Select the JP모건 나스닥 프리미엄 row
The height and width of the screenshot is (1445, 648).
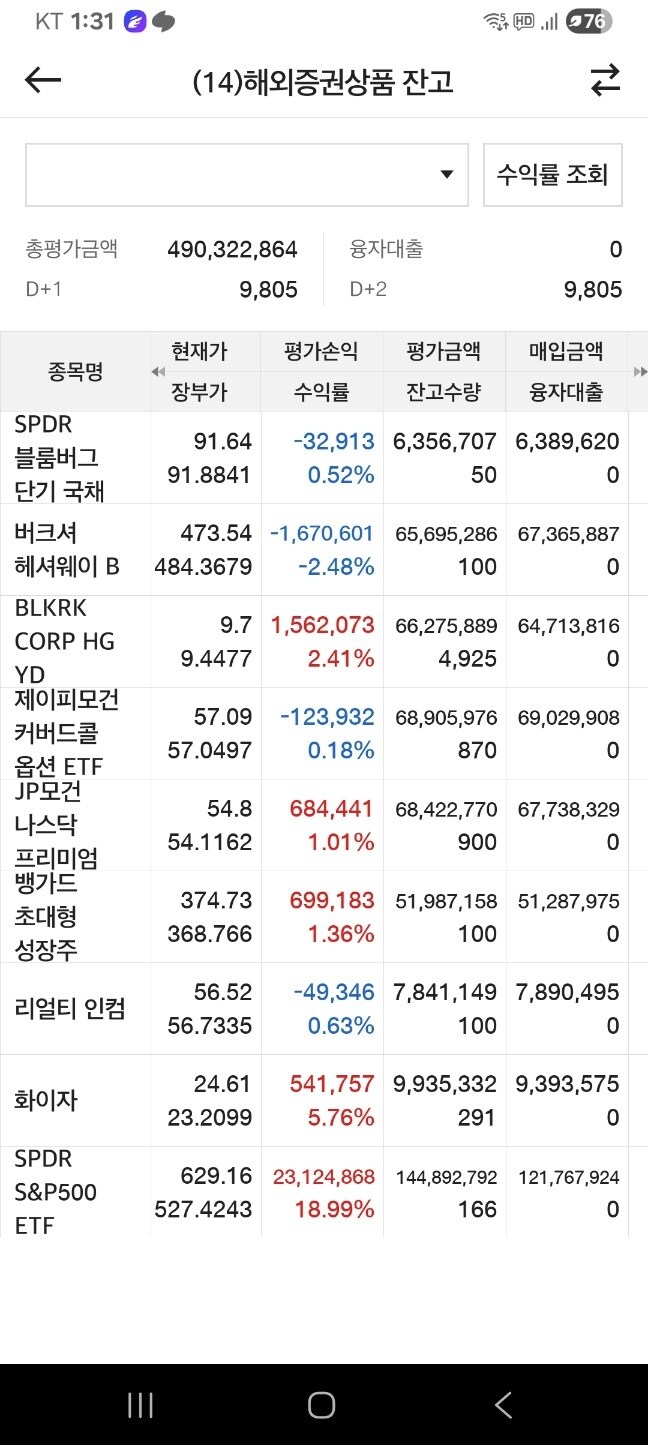pos(324,826)
